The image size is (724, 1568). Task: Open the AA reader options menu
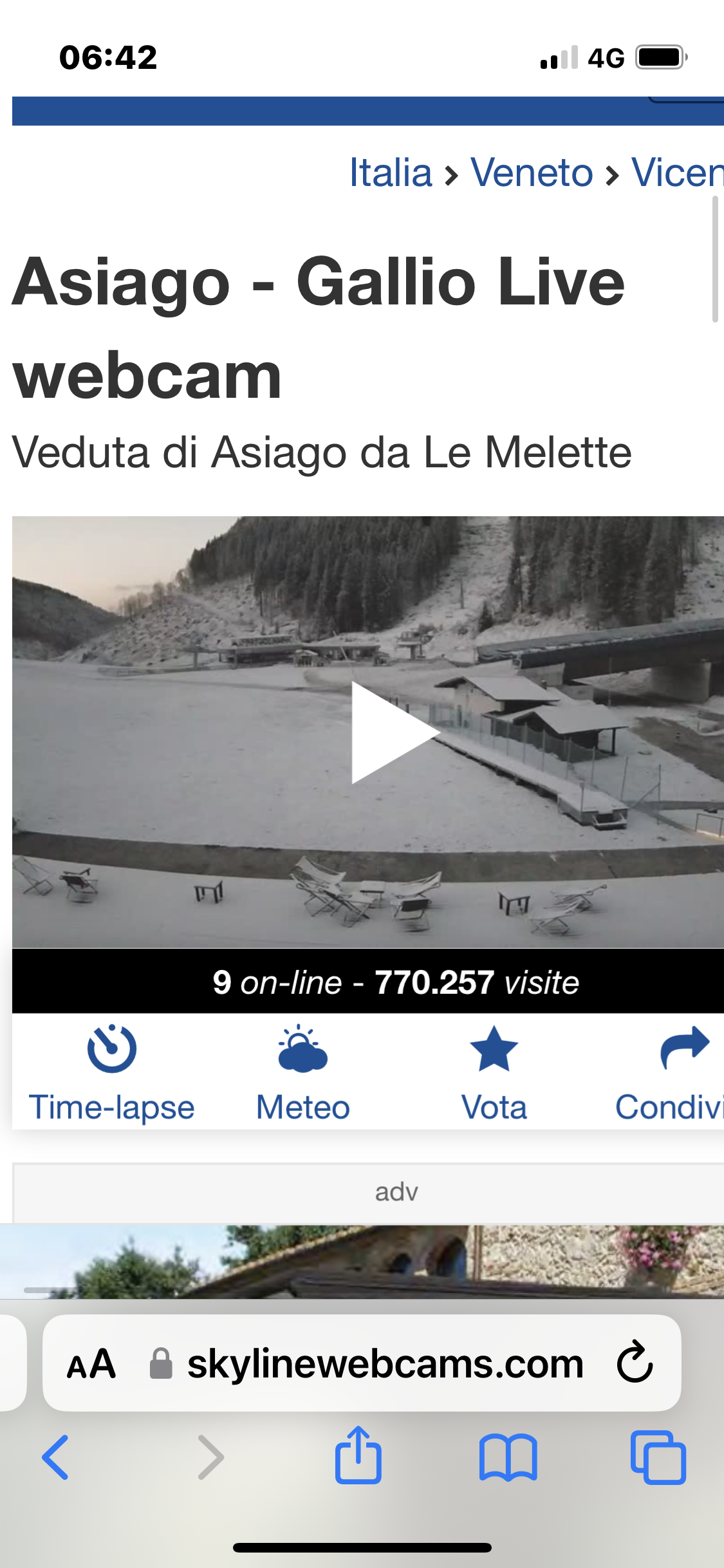click(92, 1364)
